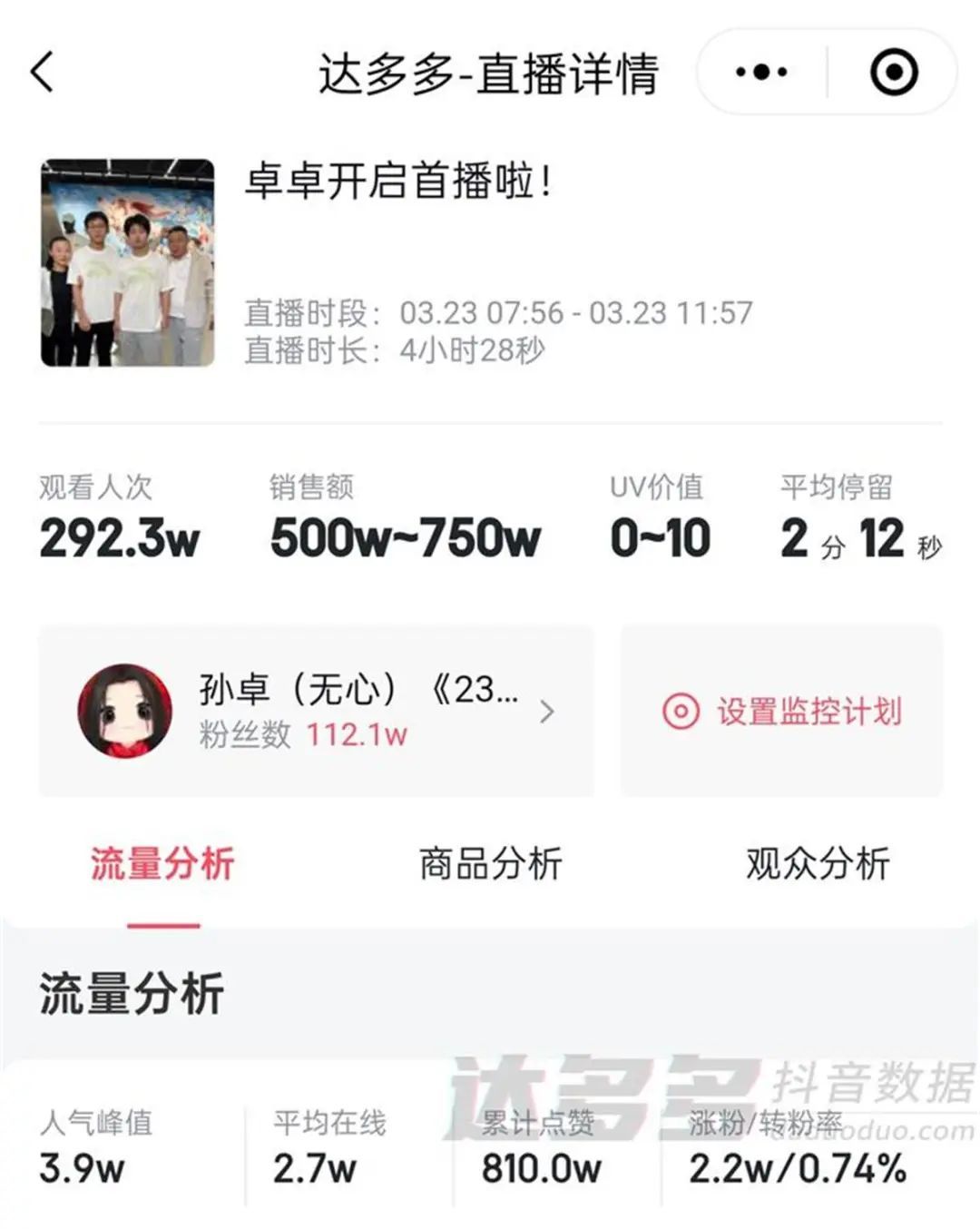Expand anchor details via the right chevron
Screen dimensions: 980x1229
coord(547,713)
